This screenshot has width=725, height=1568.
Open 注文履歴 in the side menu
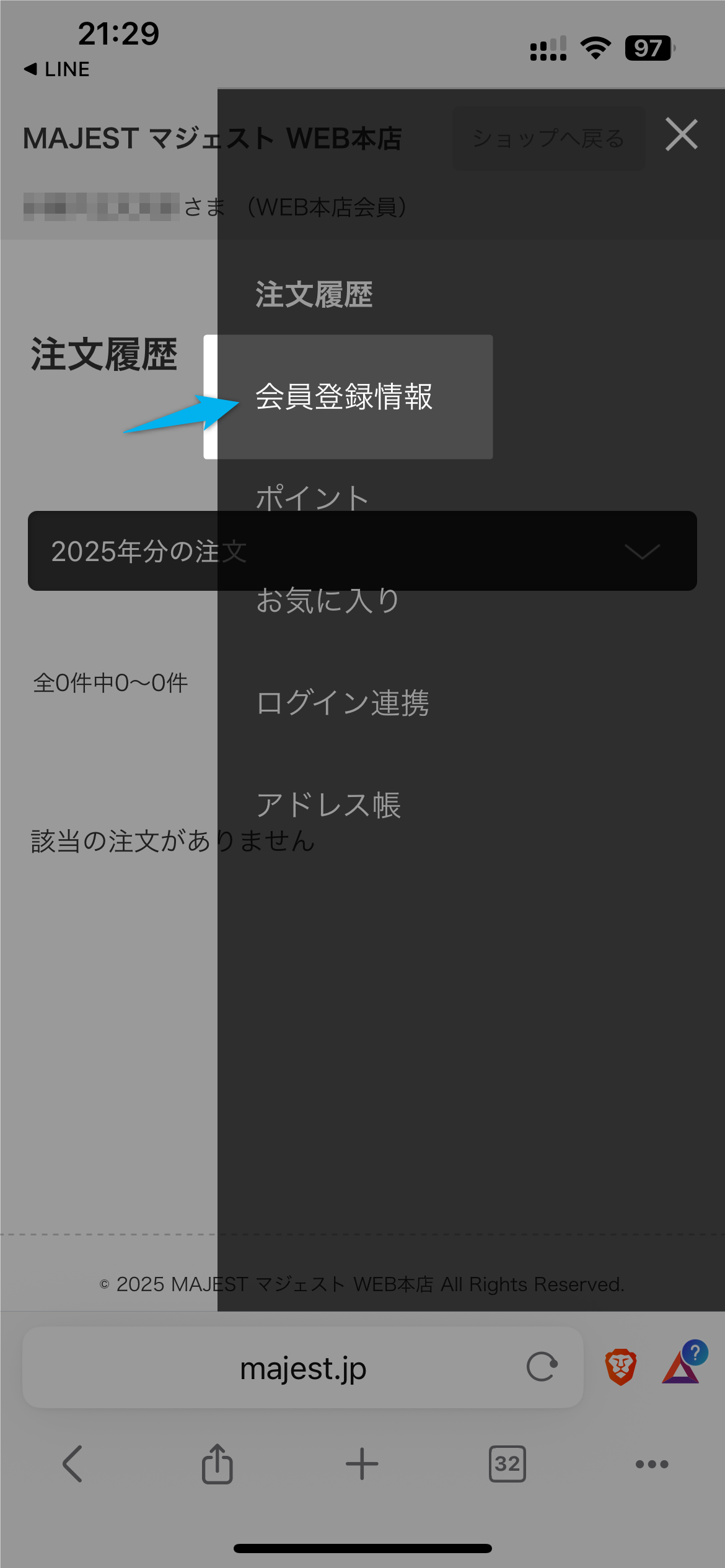tap(314, 295)
